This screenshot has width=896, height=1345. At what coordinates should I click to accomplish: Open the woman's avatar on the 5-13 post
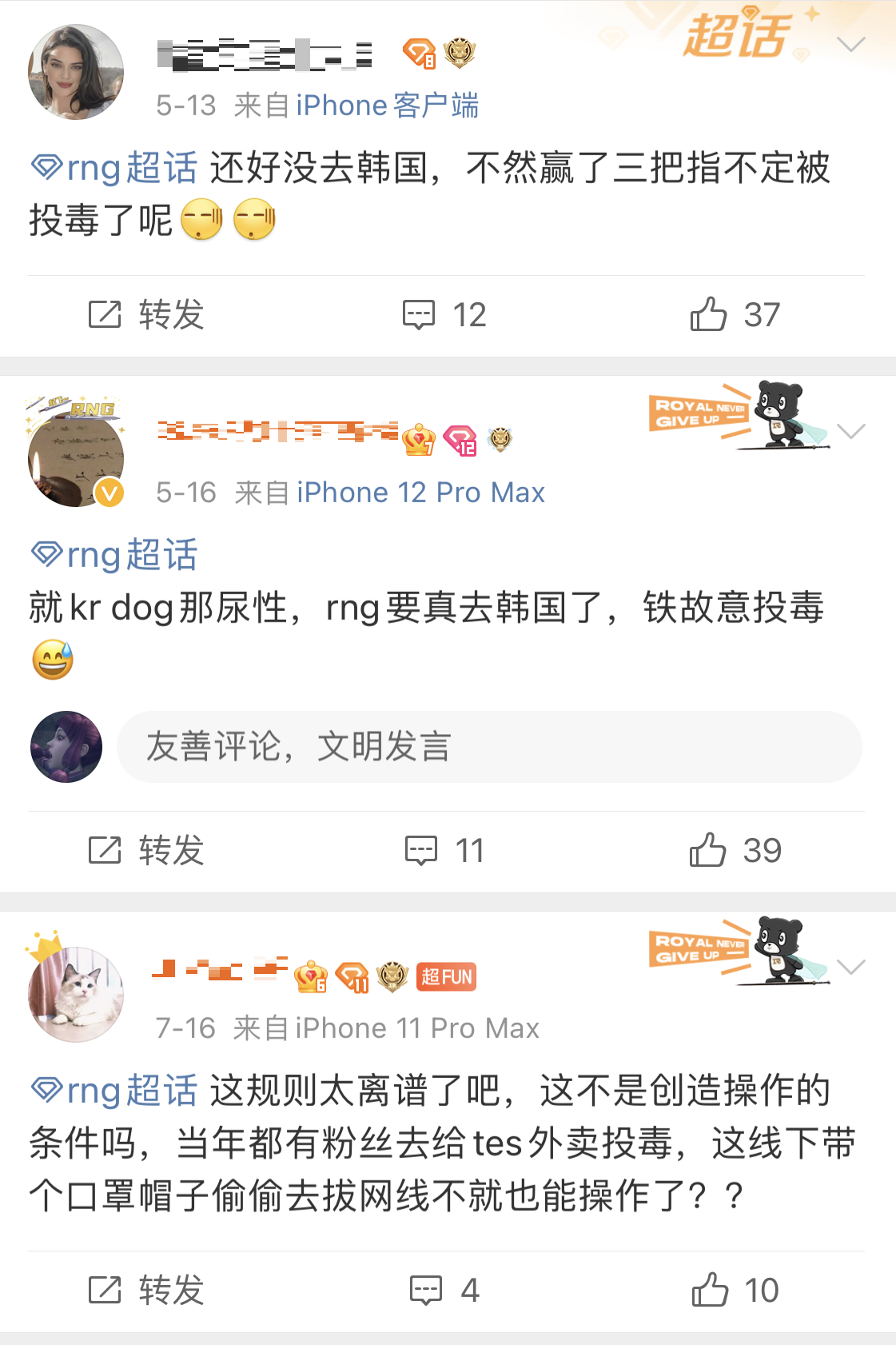click(x=76, y=72)
